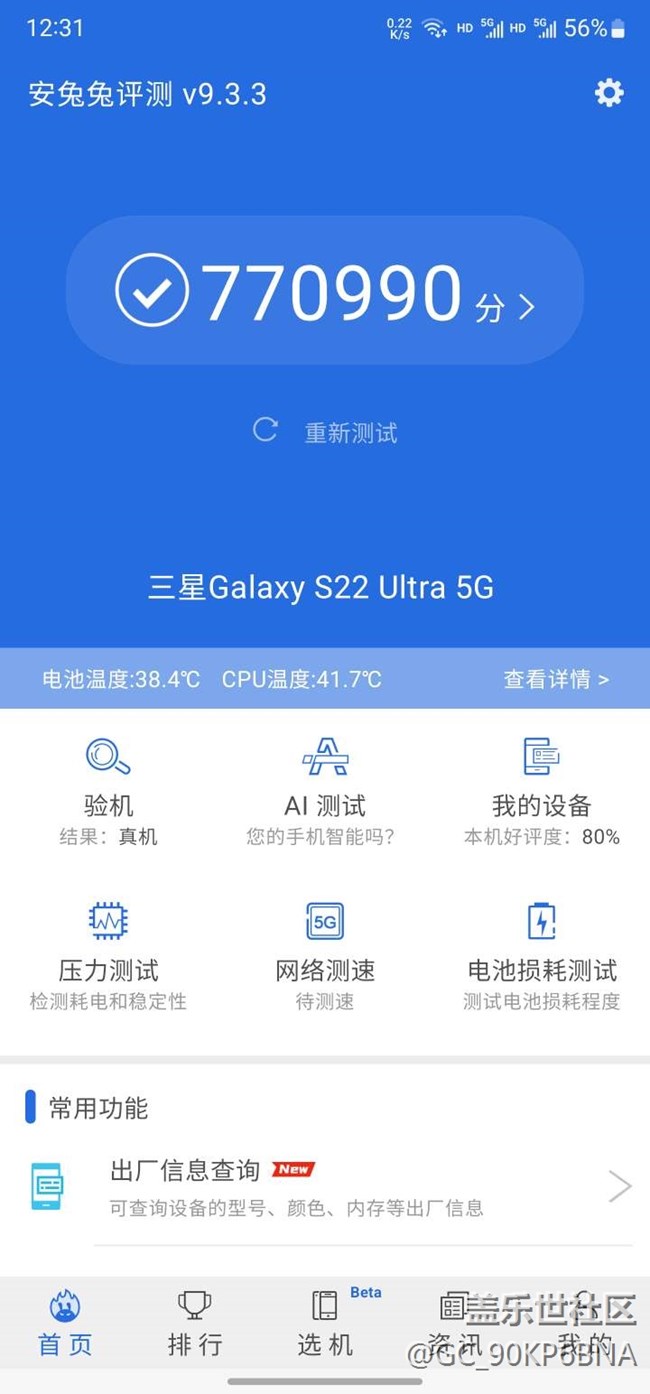Open 查看详情 temperature details
The image size is (650, 1394).
(556, 680)
